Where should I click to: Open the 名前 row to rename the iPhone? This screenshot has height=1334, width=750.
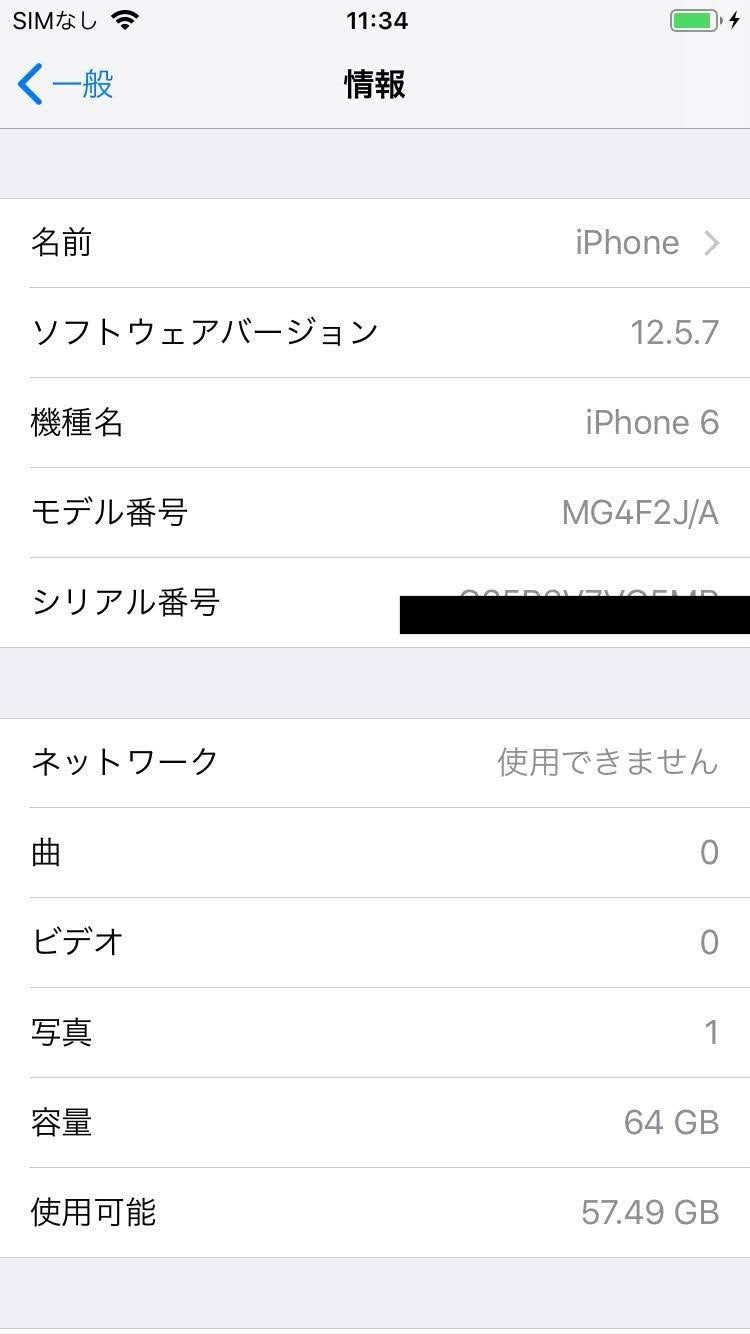[375, 242]
